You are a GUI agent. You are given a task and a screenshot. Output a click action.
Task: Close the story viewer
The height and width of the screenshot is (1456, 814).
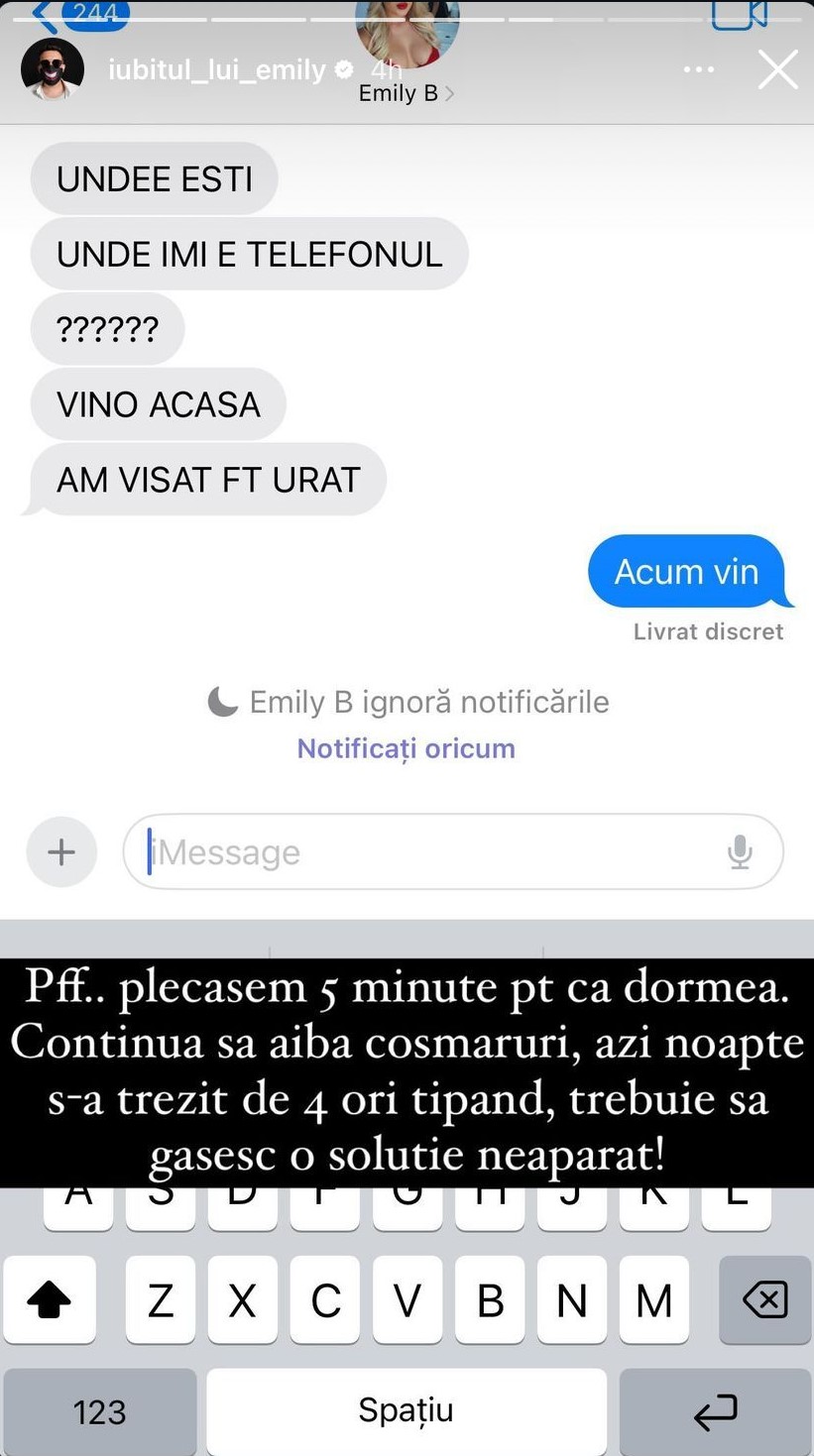pyautogui.click(x=777, y=70)
